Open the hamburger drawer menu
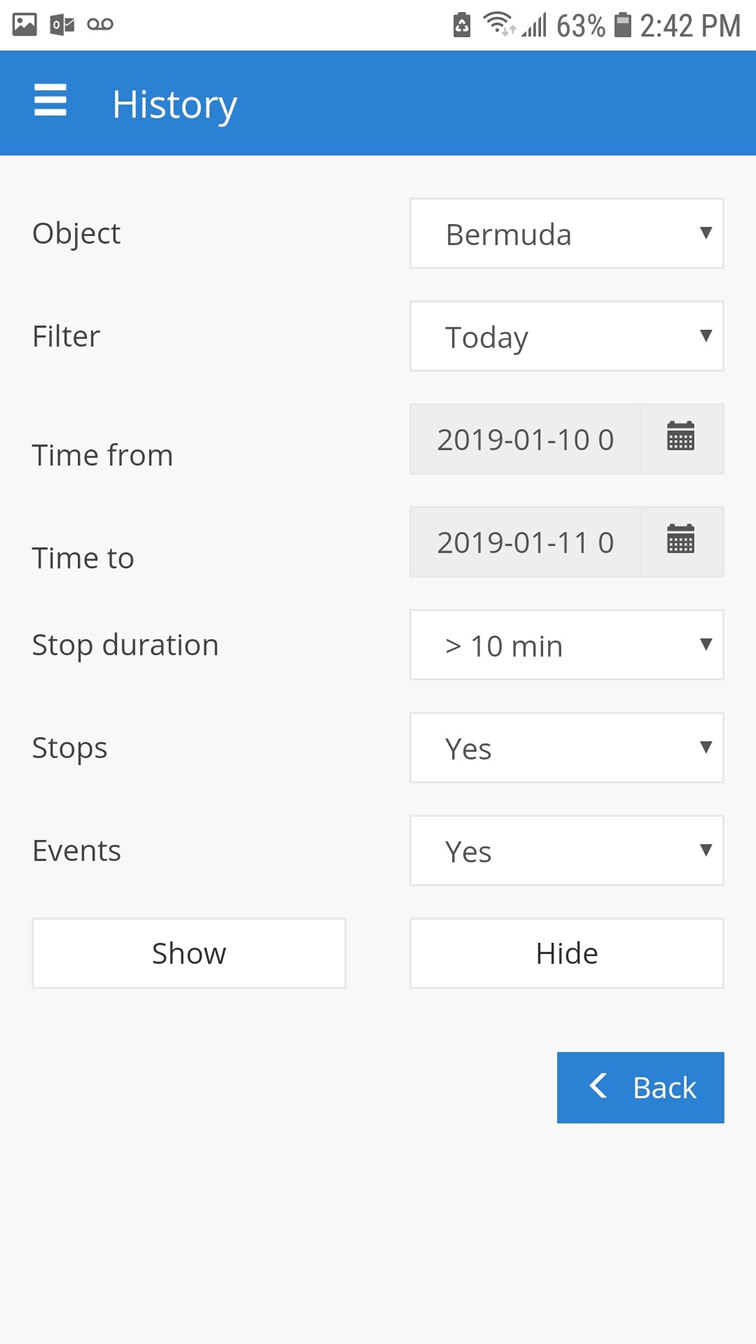 [x=50, y=102]
